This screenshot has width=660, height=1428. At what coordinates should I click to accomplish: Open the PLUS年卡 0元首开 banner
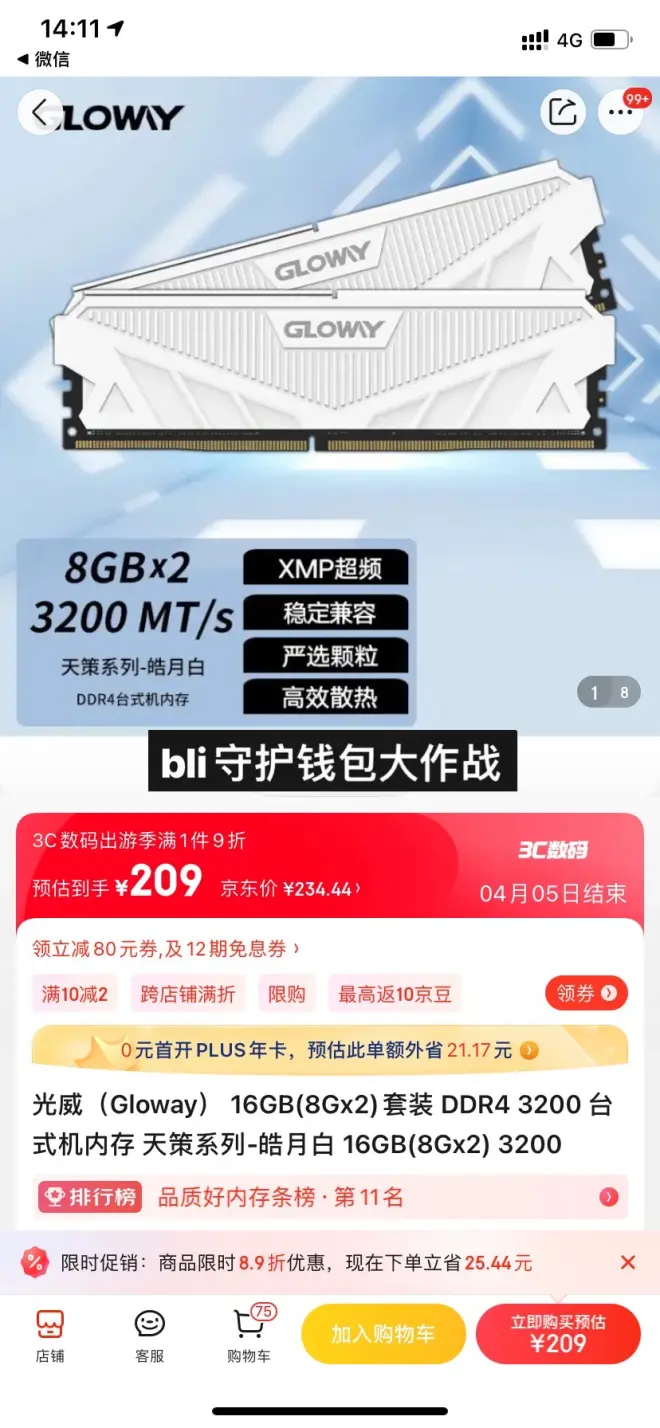(330, 1050)
